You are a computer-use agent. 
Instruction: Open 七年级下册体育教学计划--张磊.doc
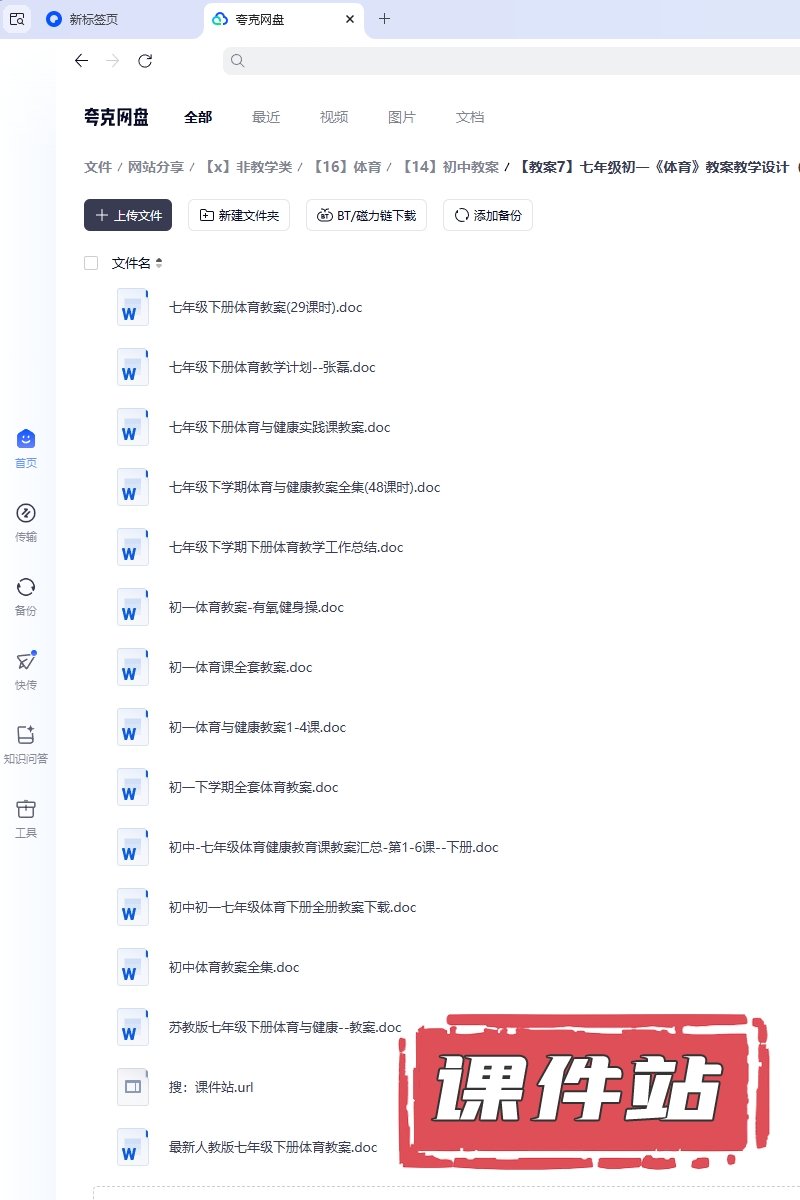(272, 367)
